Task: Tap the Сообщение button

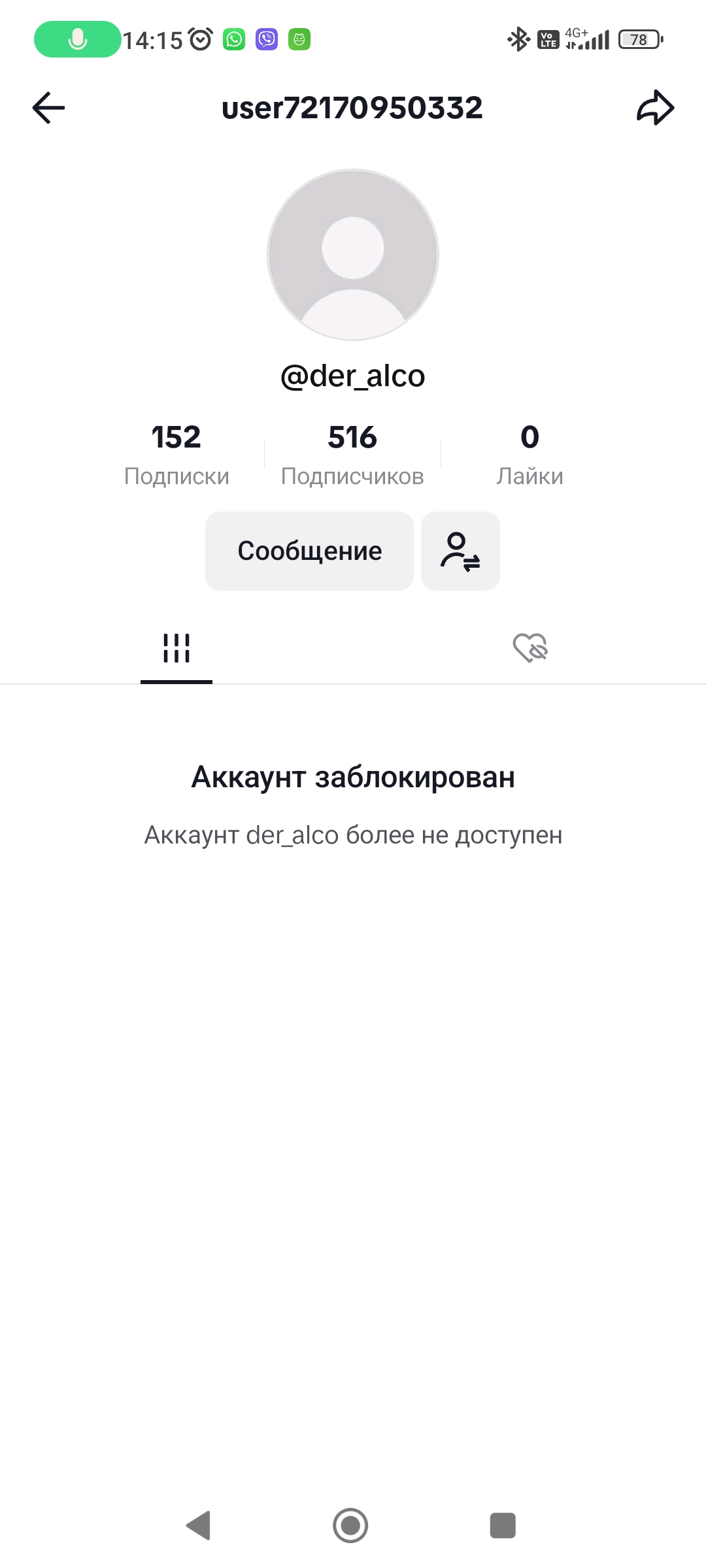Action: 309,551
